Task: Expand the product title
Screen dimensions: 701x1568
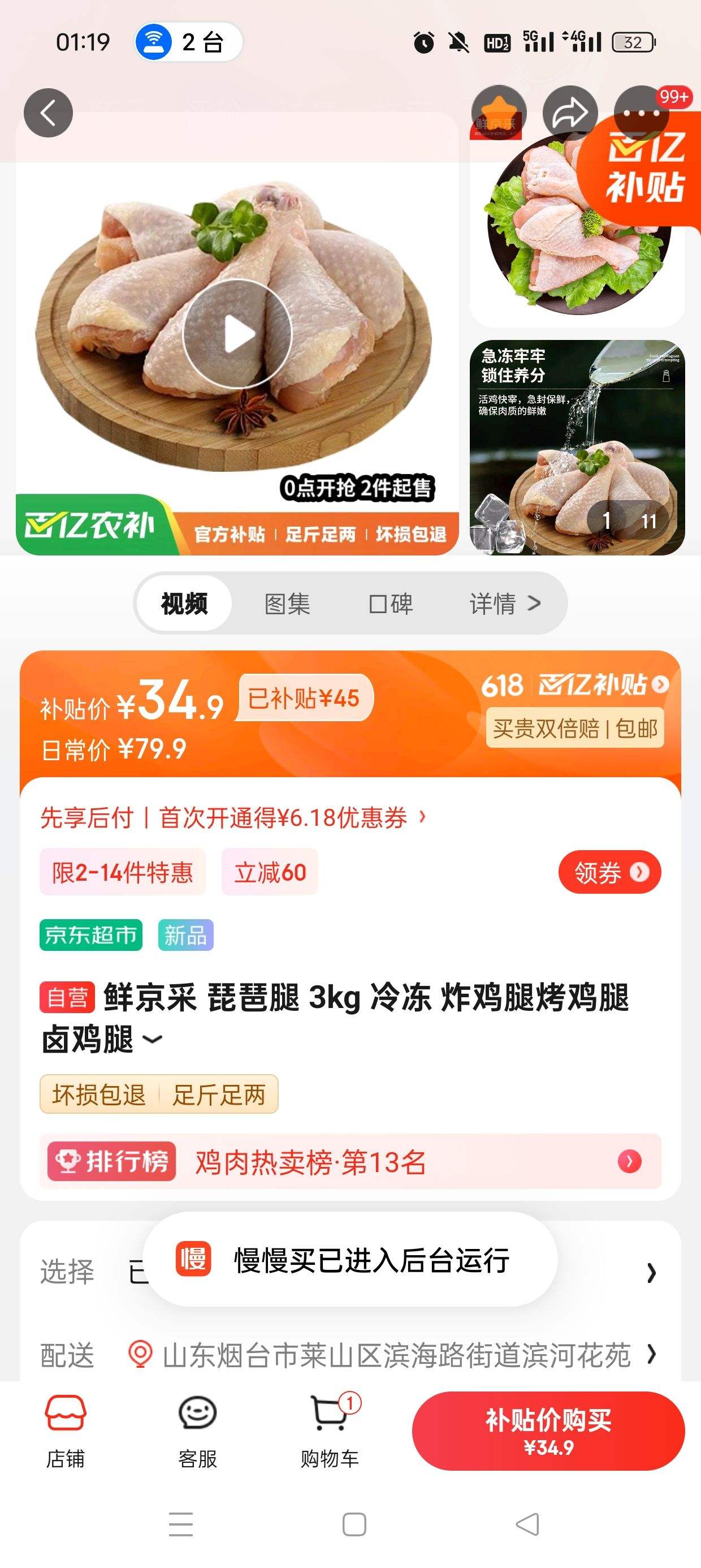Action: pos(152,1039)
